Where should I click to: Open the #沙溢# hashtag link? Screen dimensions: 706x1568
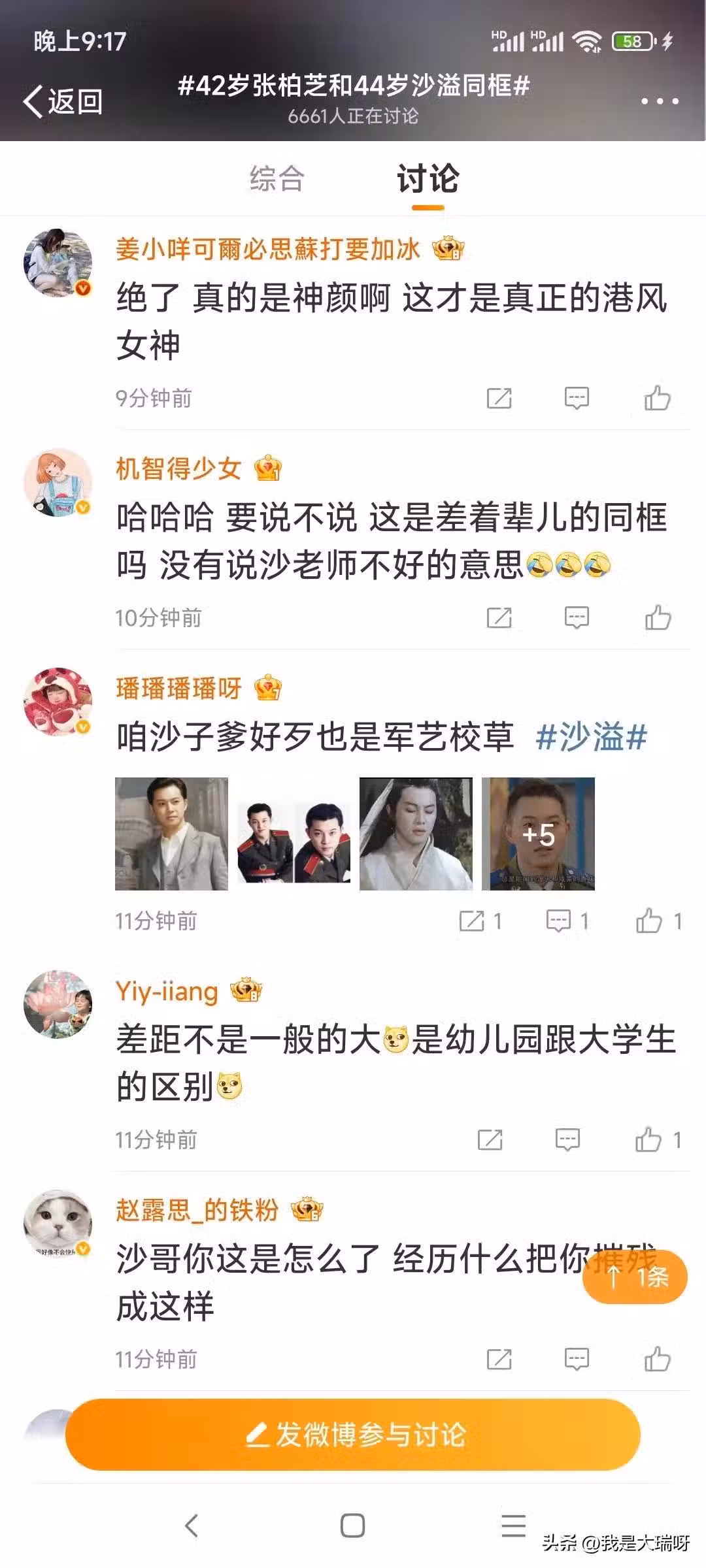pyautogui.click(x=591, y=738)
